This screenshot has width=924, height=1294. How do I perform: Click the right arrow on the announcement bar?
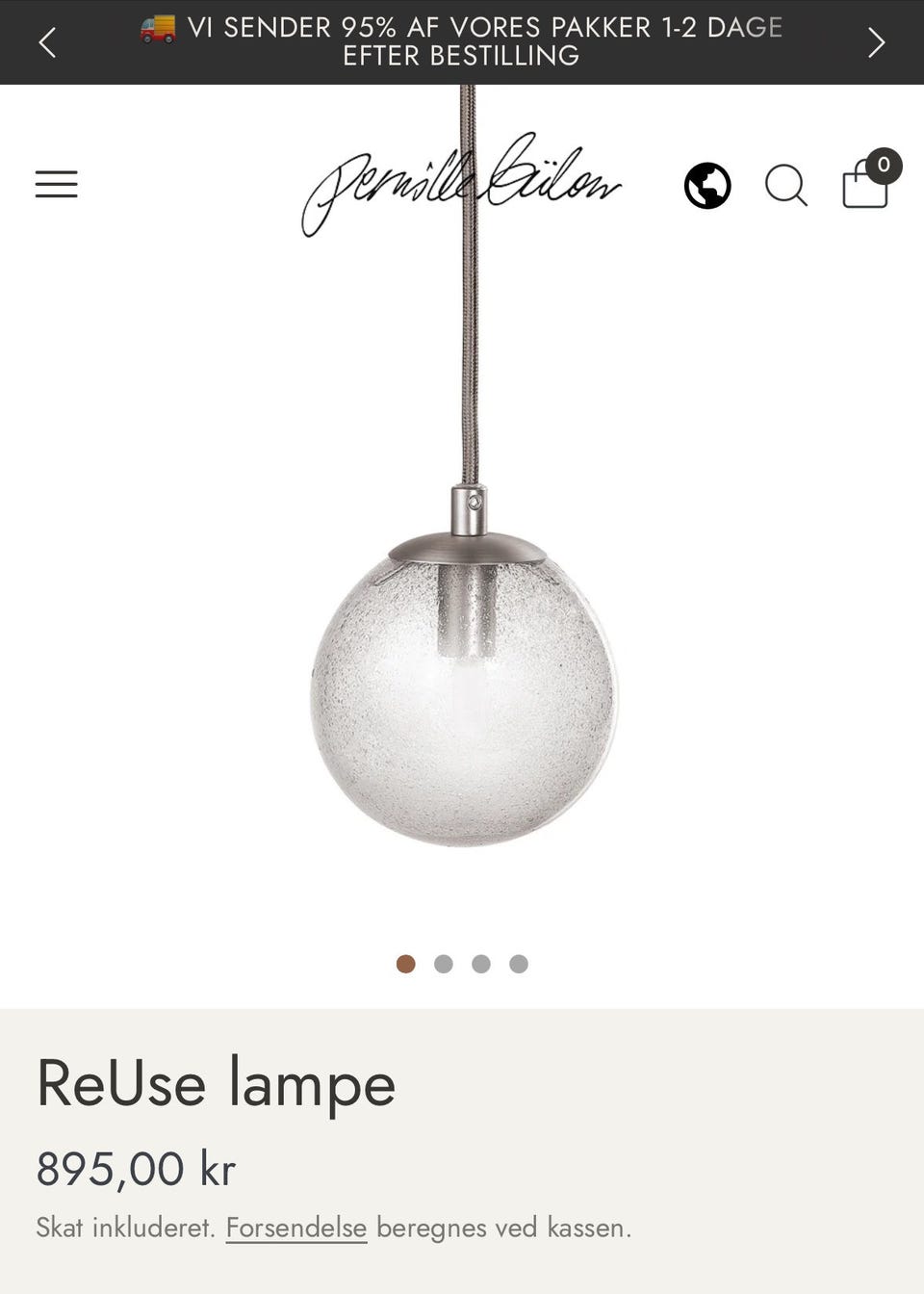(877, 42)
